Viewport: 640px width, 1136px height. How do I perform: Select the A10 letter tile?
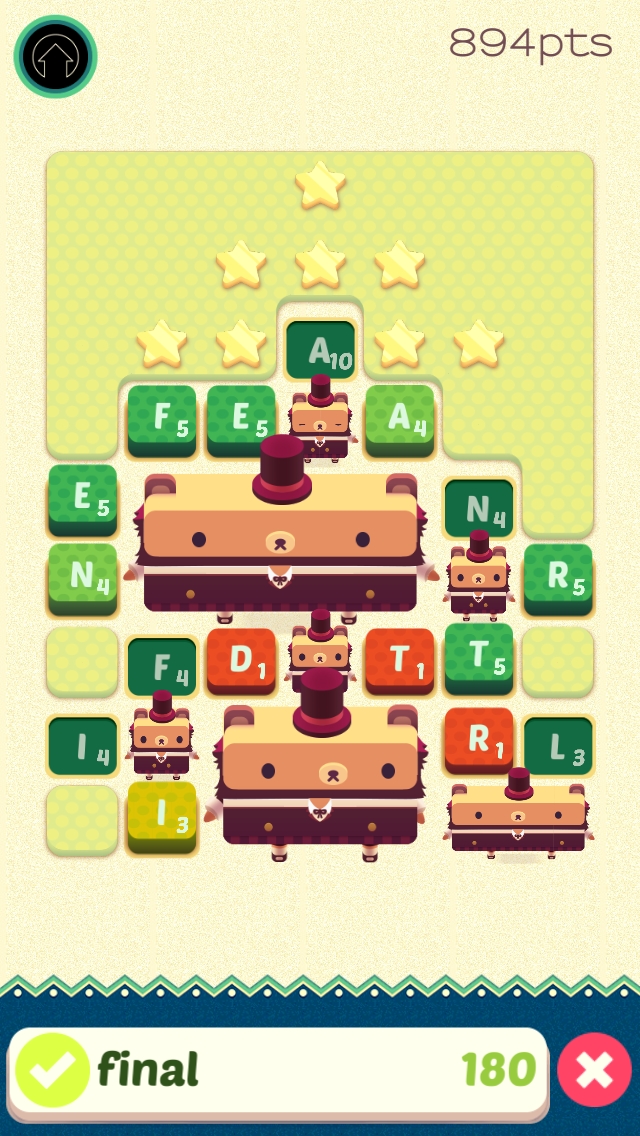[320, 350]
